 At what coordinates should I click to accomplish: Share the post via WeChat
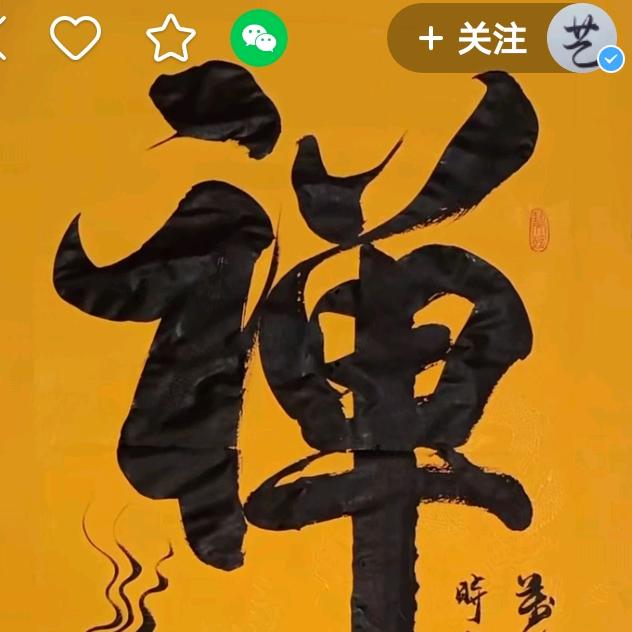[x=259, y=39]
